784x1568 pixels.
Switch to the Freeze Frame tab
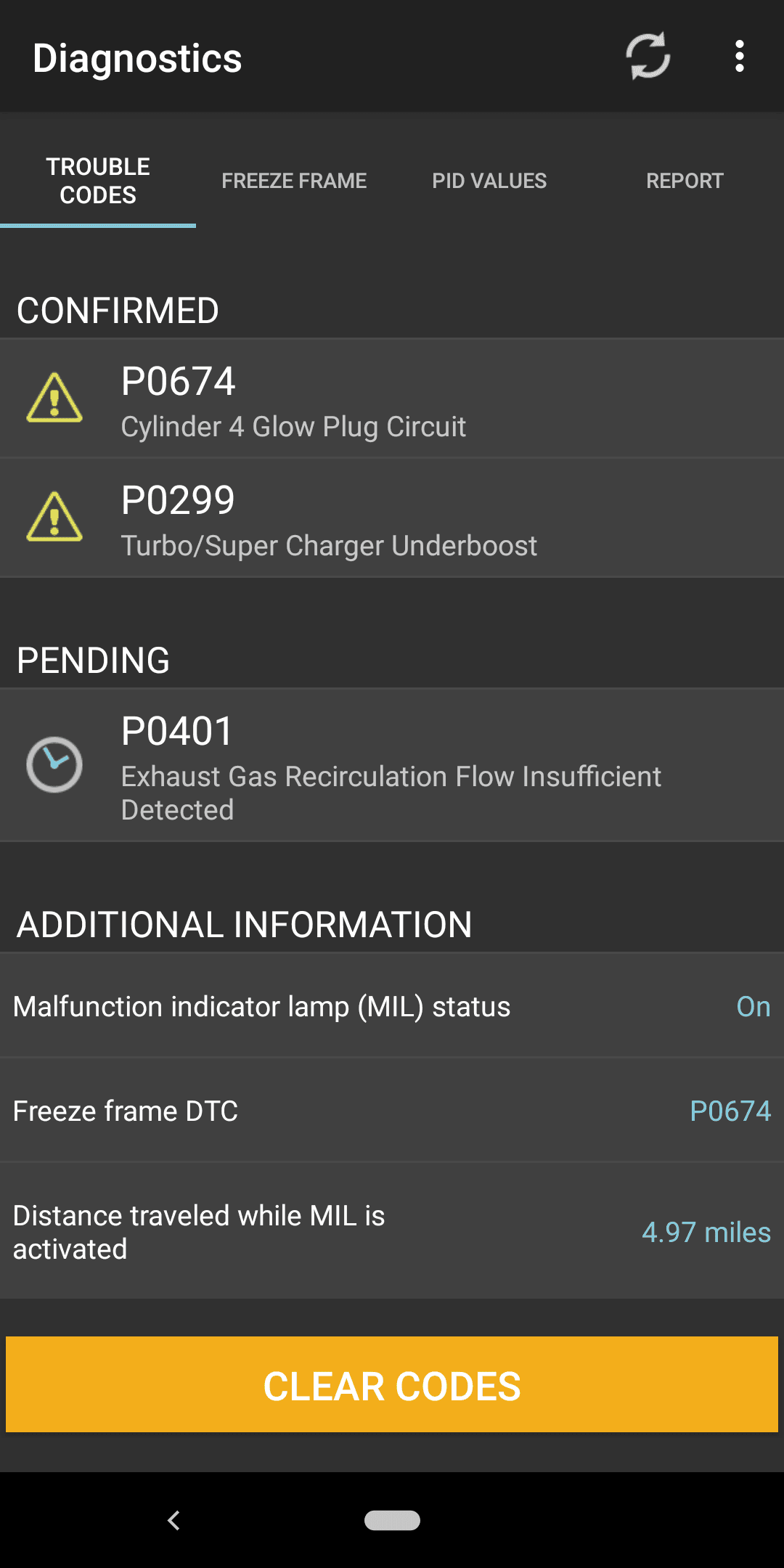(x=294, y=181)
